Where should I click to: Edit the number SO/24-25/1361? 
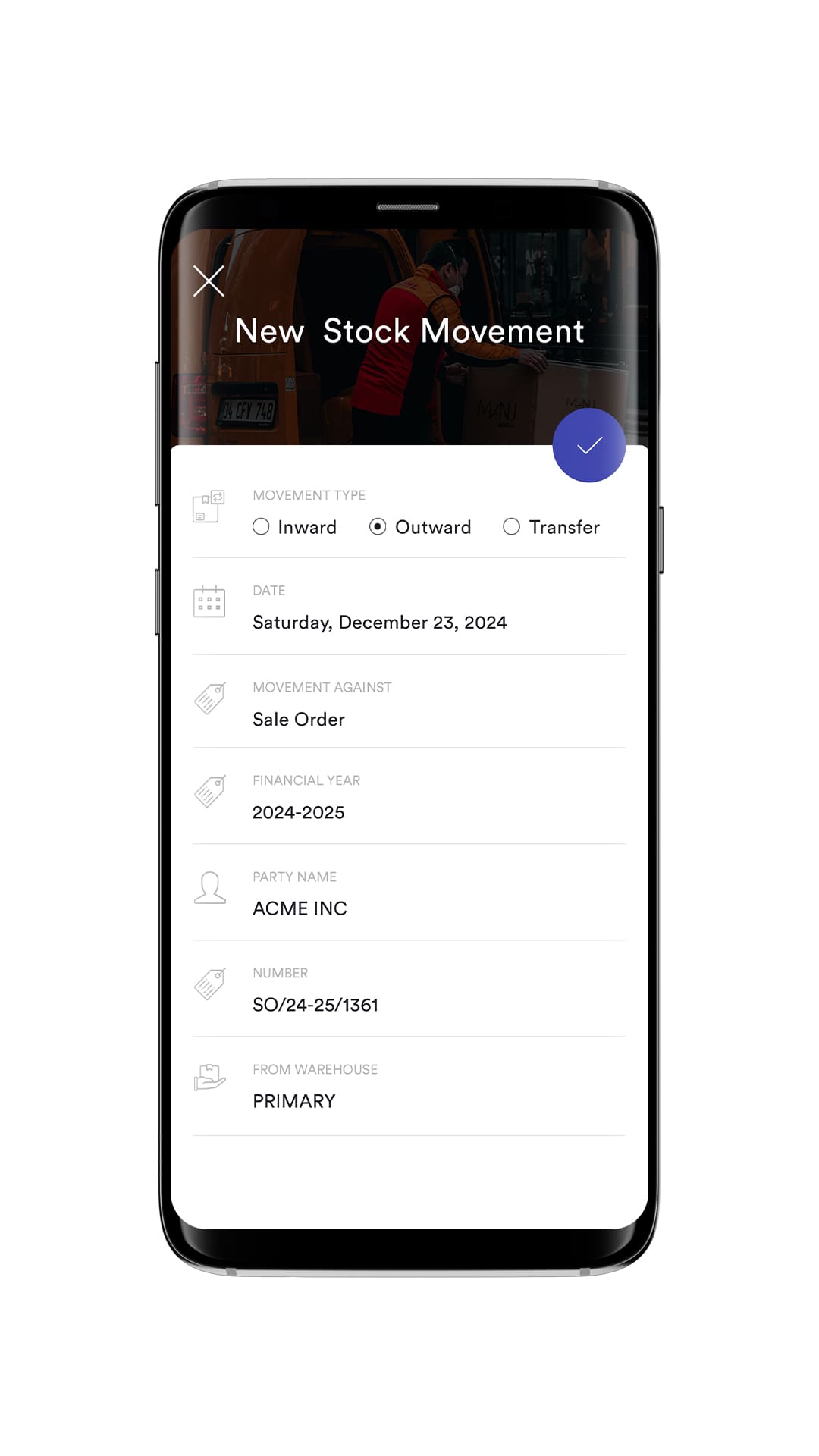pyautogui.click(x=409, y=989)
